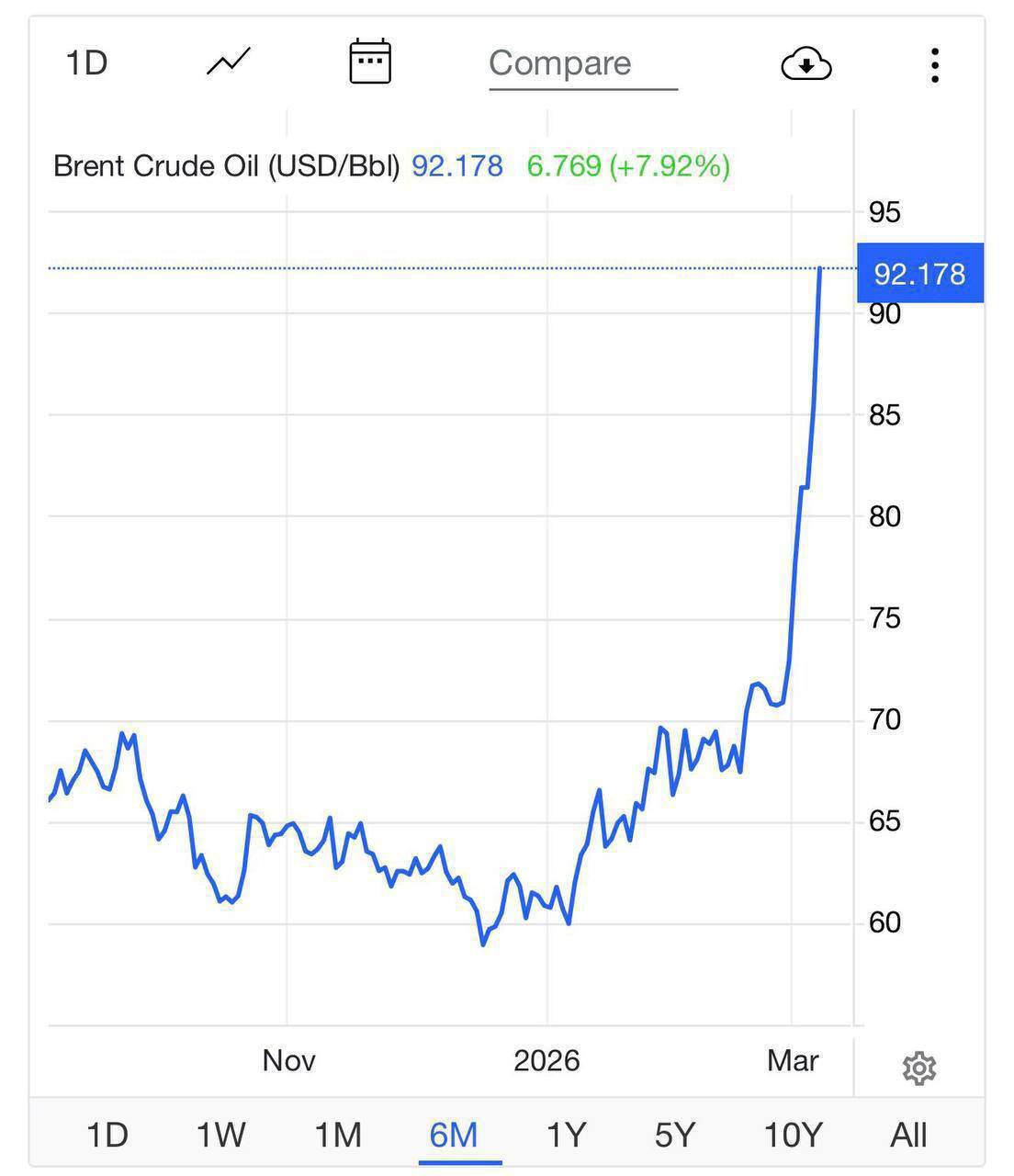Image resolution: width=1014 pixels, height=1176 pixels.
Task: Download chart data with cloud icon
Action: pyautogui.click(x=806, y=64)
